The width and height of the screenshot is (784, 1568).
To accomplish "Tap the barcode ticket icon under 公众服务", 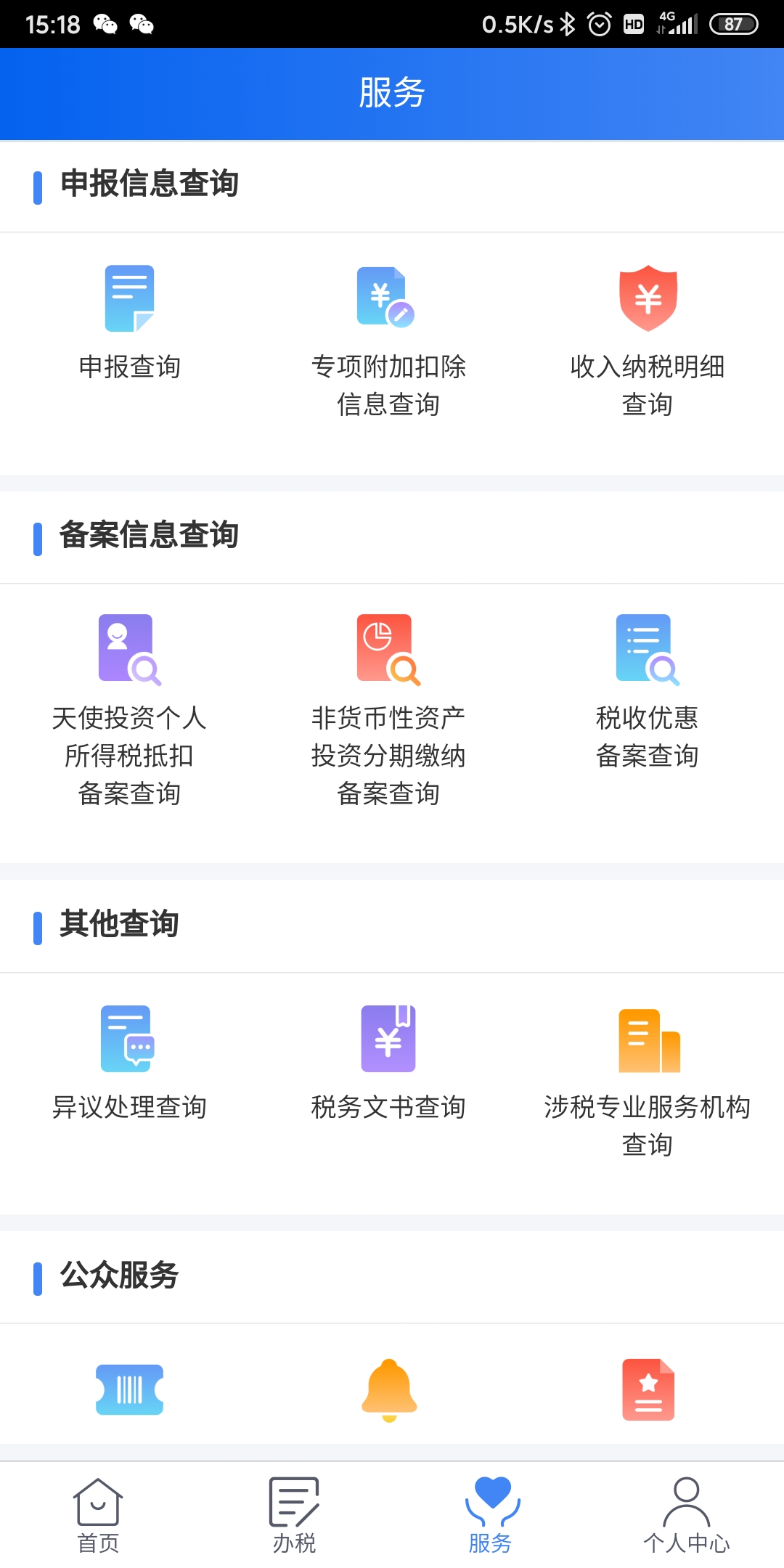I will click(129, 1389).
